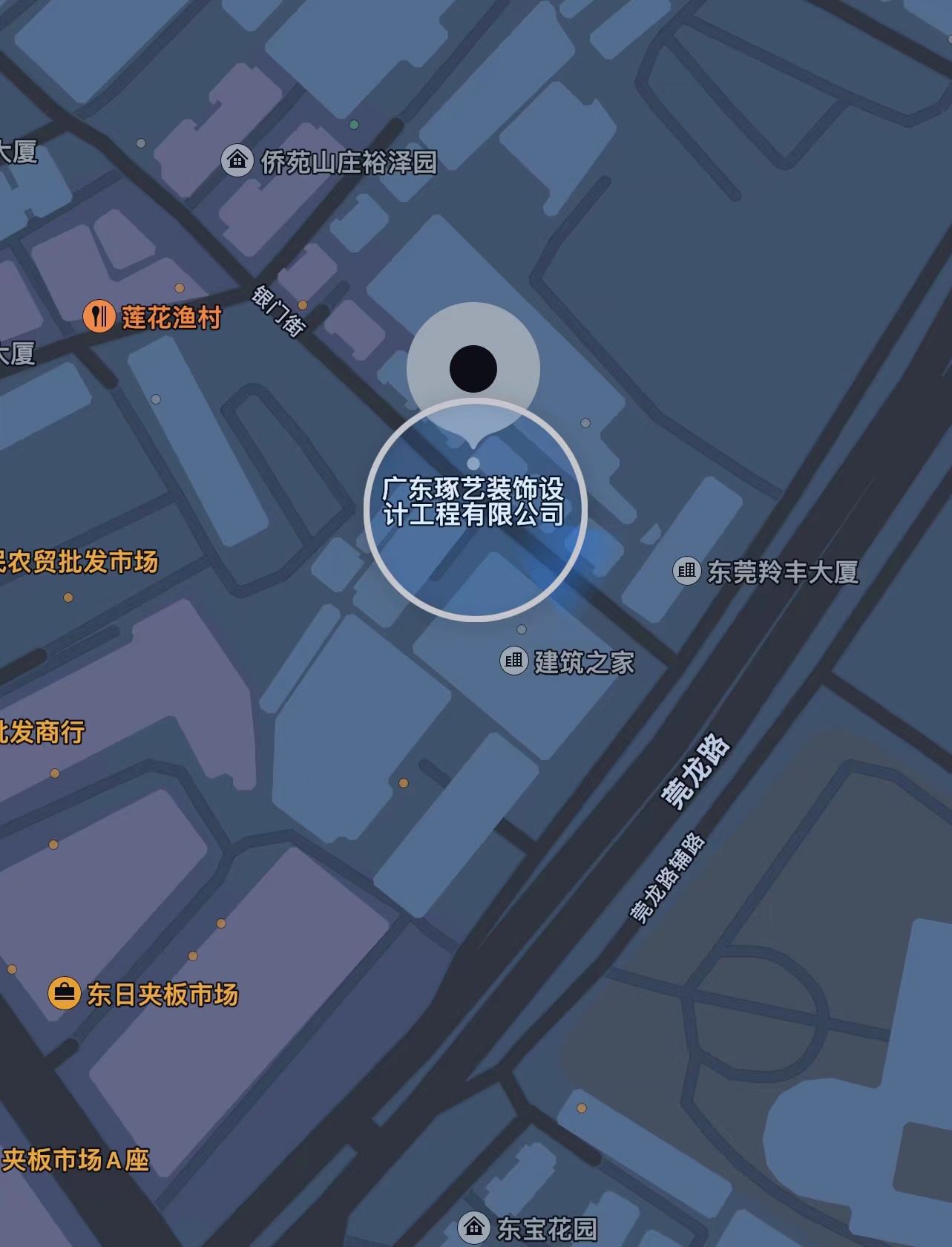Select the 东莞羚丰大厦 building marker
This screenshot has width=952, height=1247.
click(686, 571)
